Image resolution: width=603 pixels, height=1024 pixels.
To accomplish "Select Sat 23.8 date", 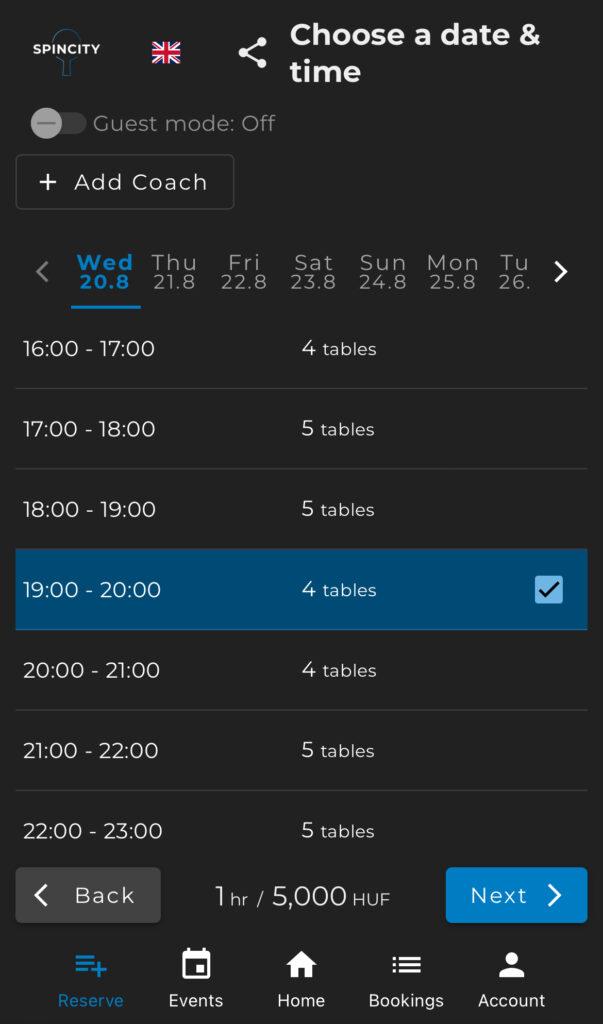I will tap(313, 272).
